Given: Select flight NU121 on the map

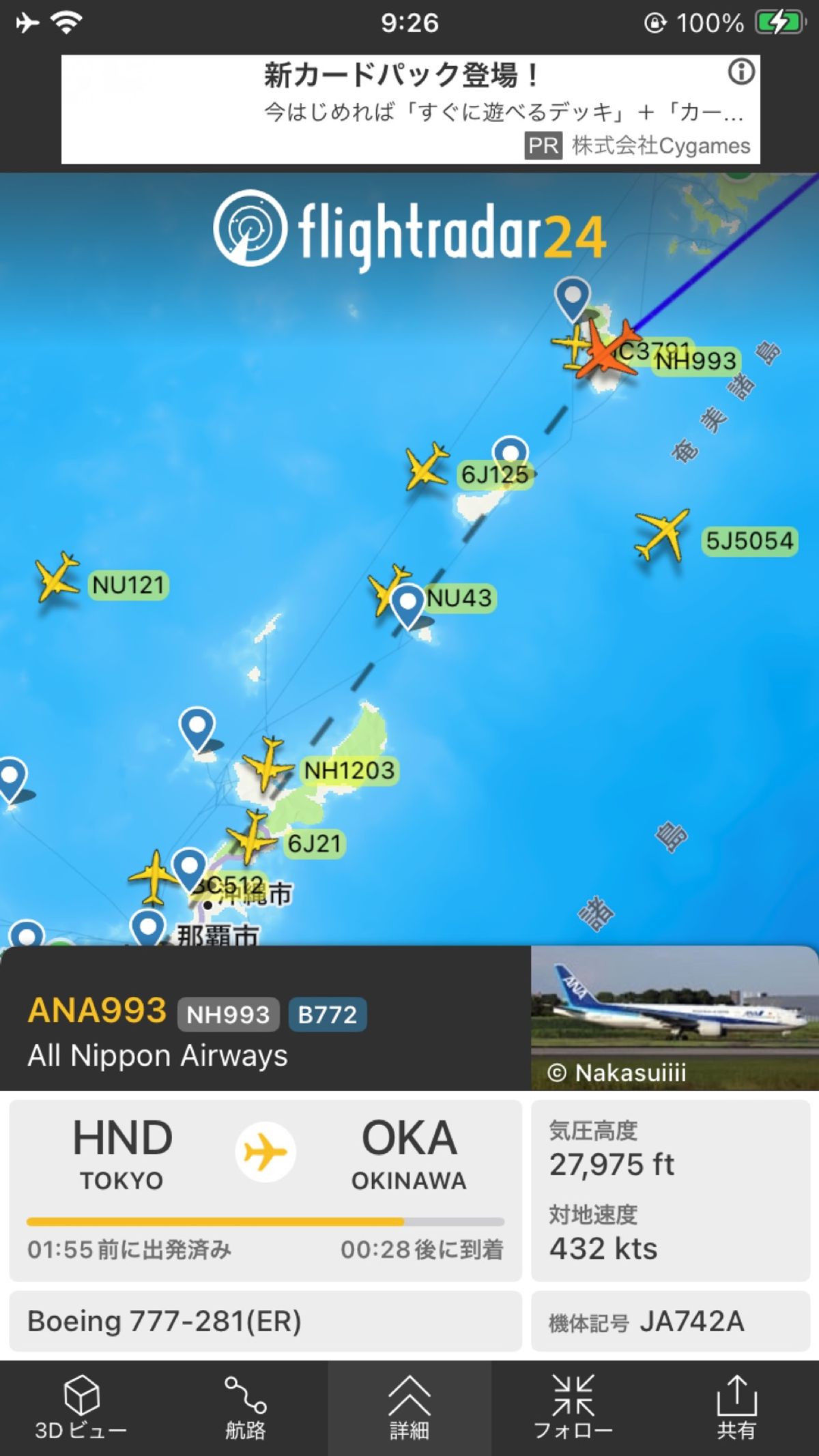Looking at the screenshot, I should pyautogui.click(x=57, y=578).
